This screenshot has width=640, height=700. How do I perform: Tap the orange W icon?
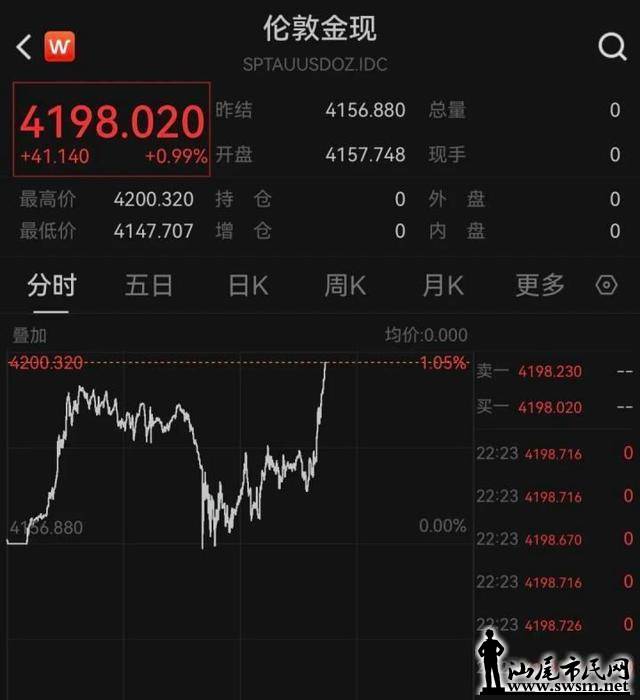(x=60, y=46)
